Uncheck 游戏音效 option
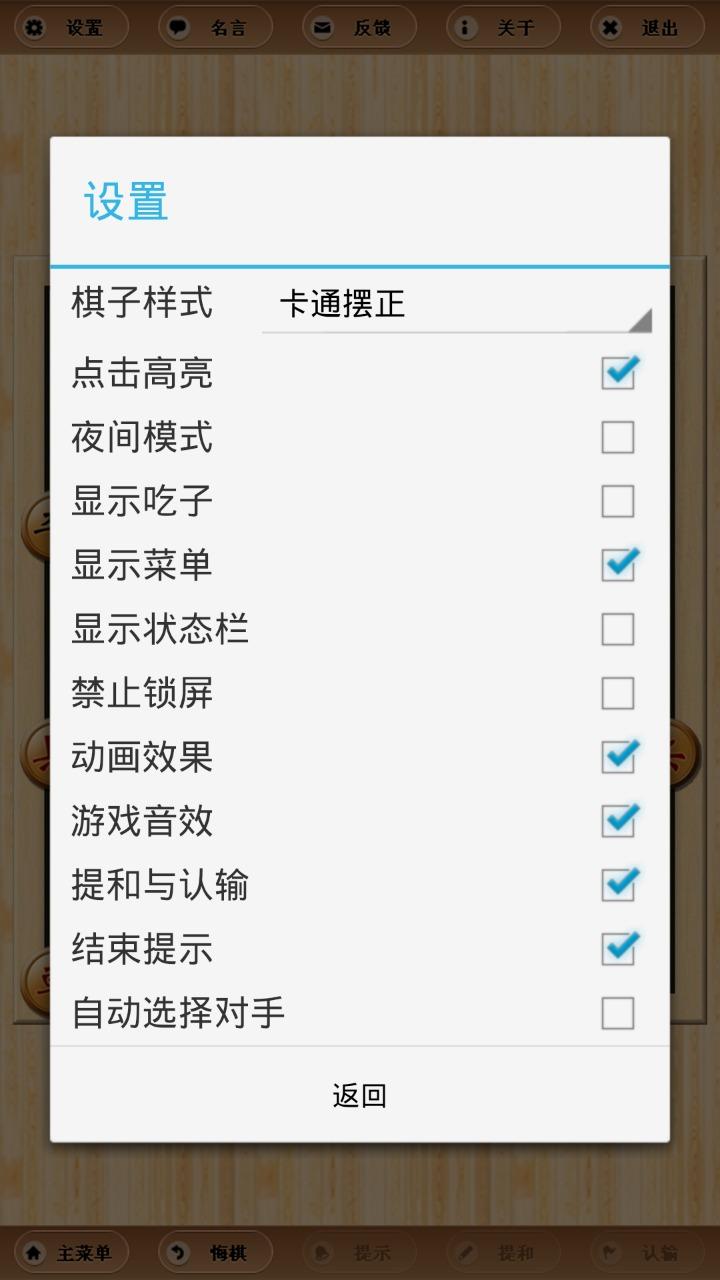The width and height of the screenshot is (720, 1280). point(618,821)
